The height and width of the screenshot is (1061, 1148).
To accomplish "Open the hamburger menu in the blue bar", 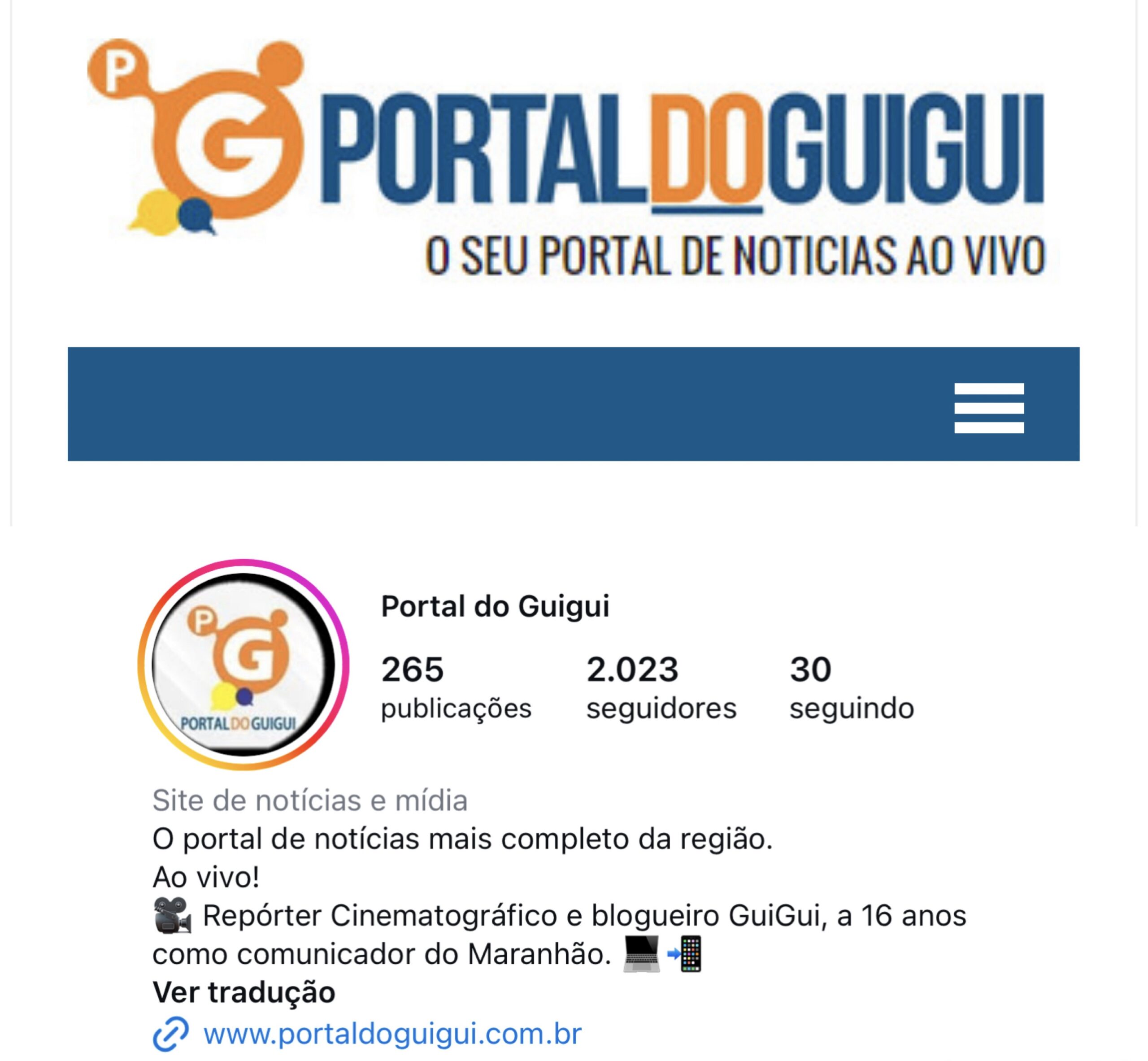I will pos(988,408).
